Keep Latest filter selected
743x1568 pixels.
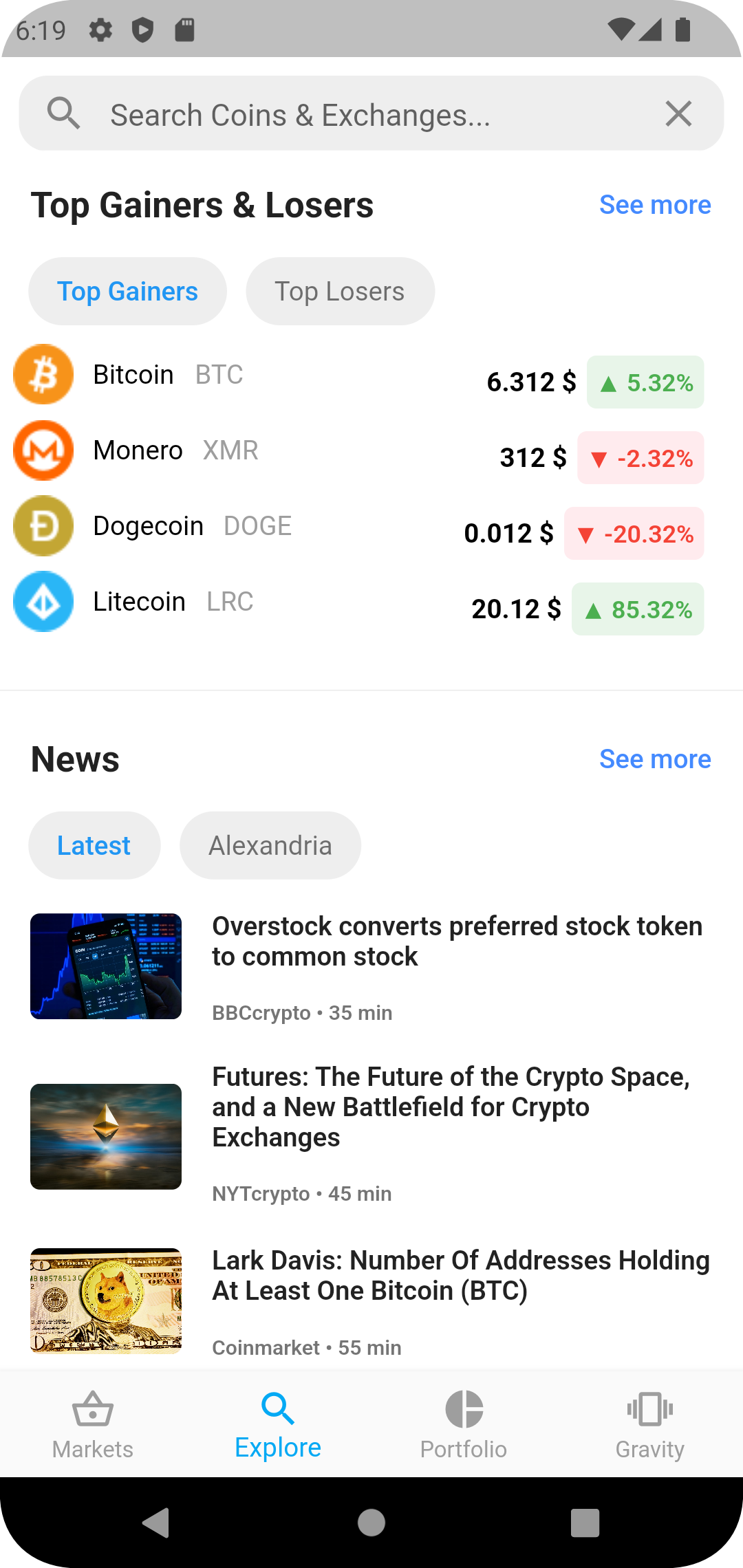click(x=94, y=845)
